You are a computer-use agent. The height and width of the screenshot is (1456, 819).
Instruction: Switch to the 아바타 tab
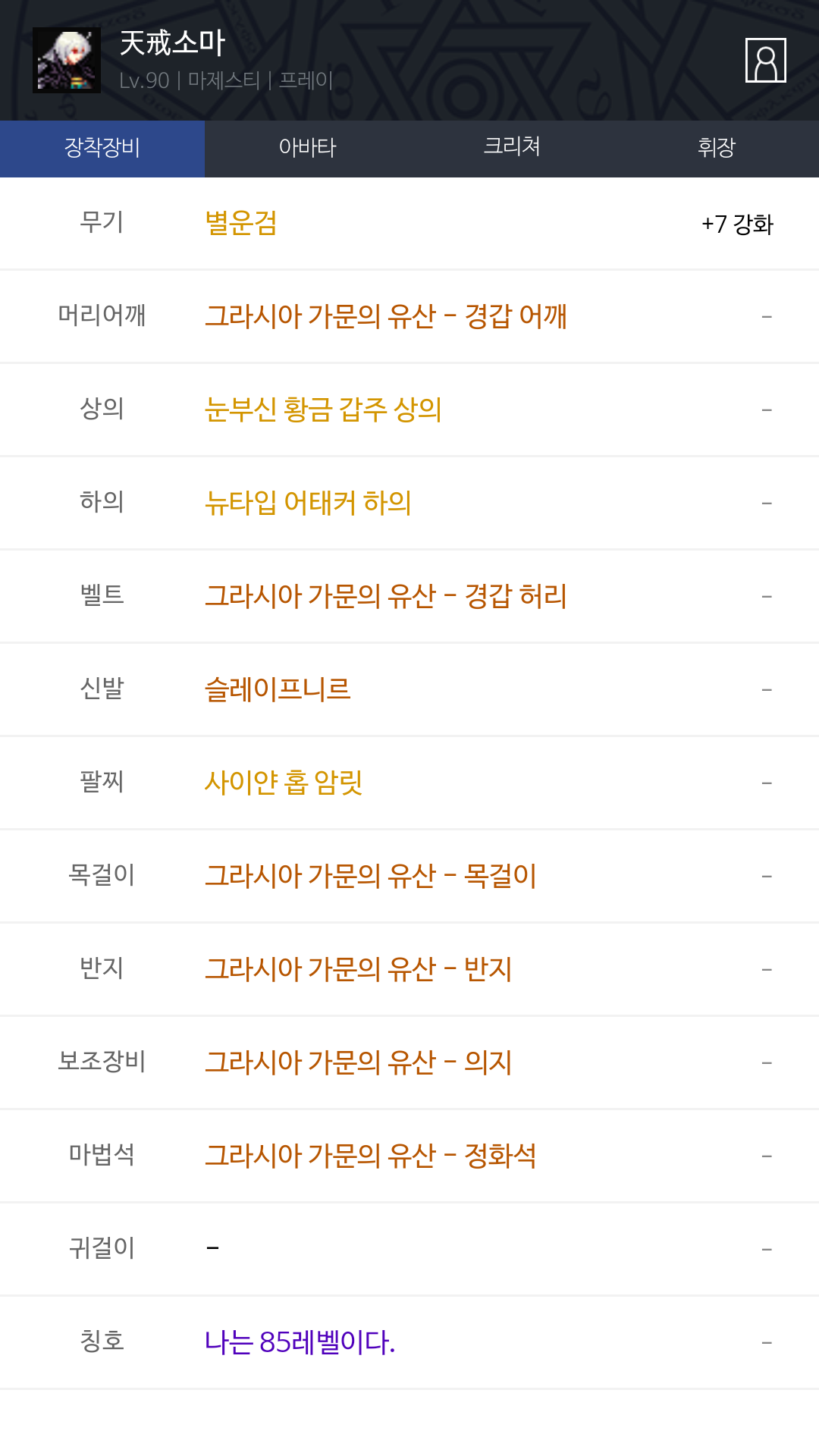pos(307,149)
